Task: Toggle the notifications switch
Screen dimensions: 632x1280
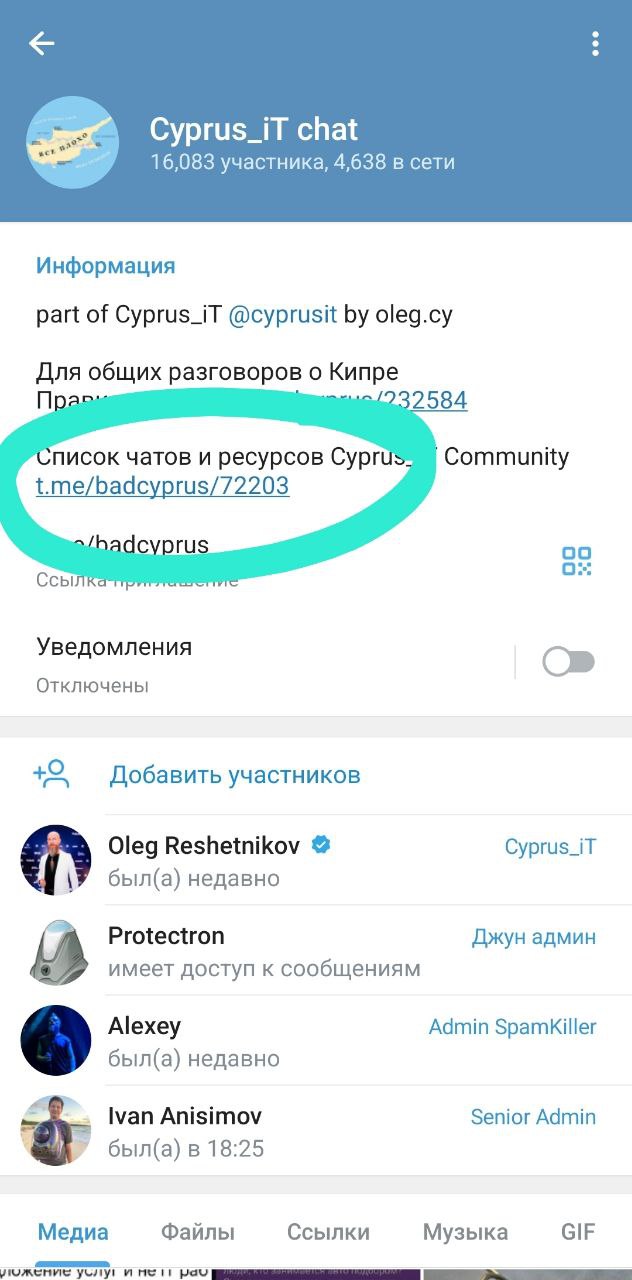Action: (x=568, y=662)
